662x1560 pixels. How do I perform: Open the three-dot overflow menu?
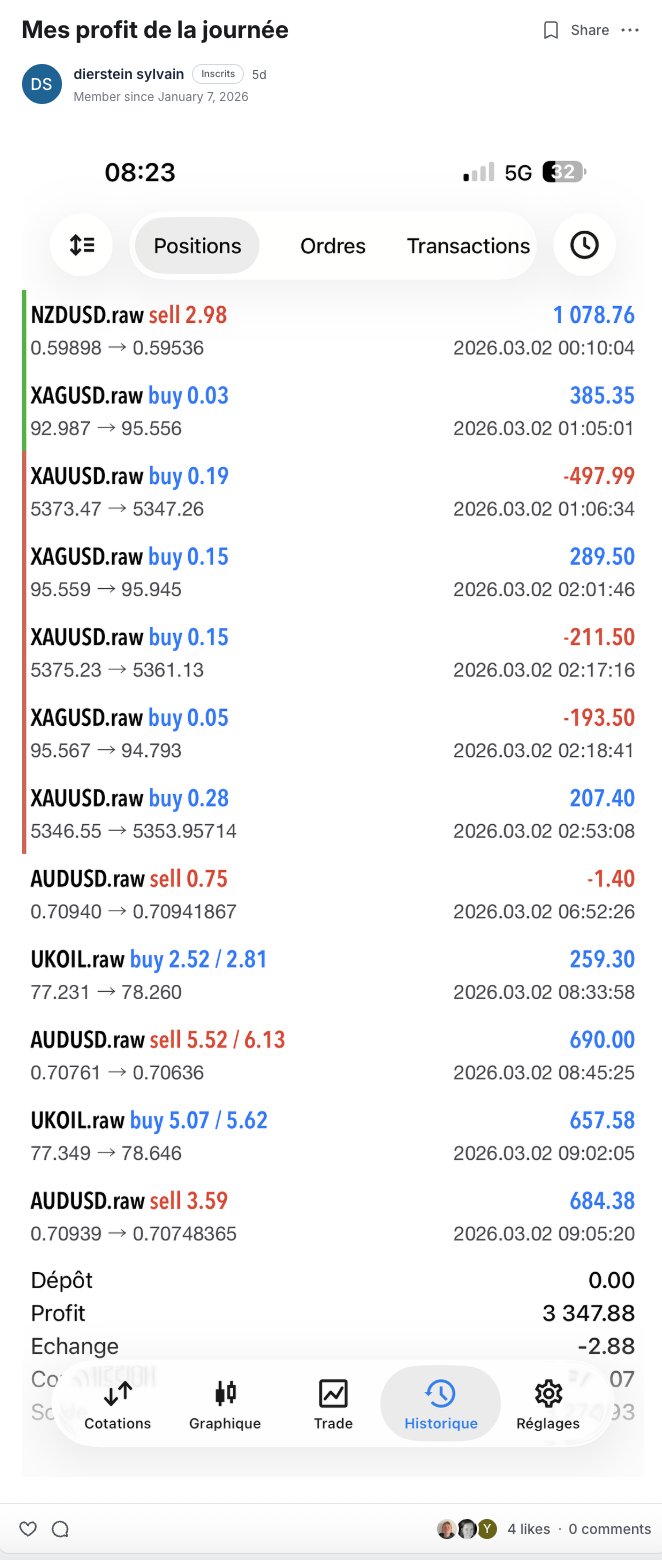tap(630, 30)
